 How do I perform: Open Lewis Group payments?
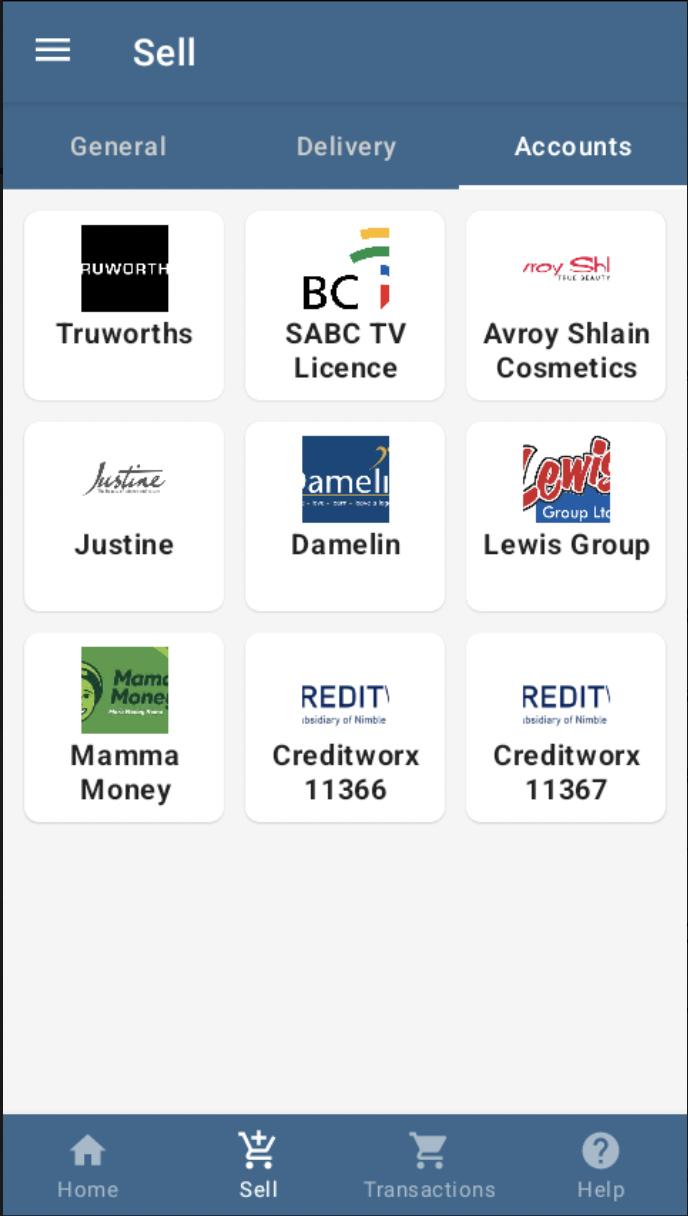pos(566,516)
